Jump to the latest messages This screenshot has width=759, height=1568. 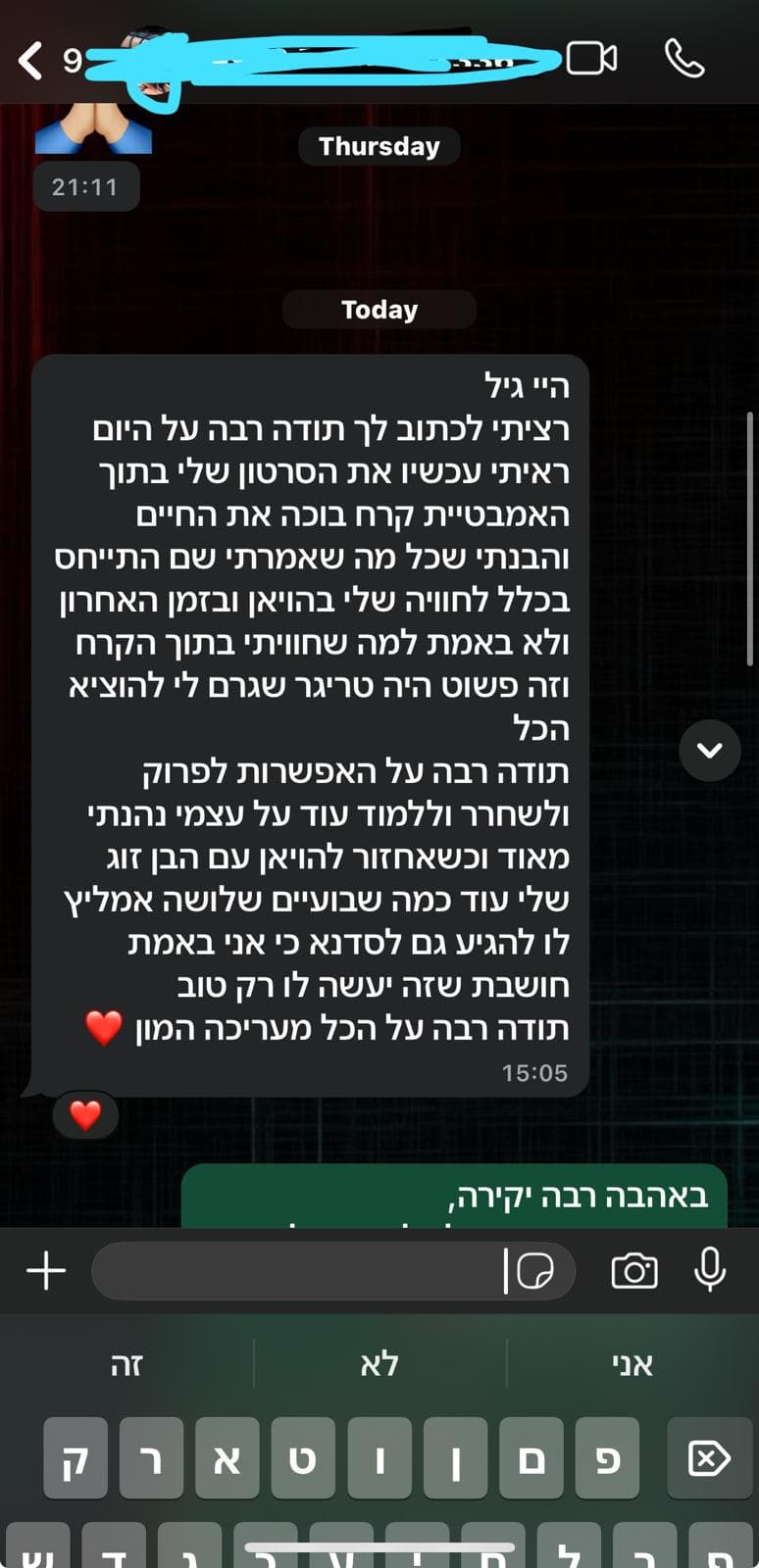click(709, 750)
